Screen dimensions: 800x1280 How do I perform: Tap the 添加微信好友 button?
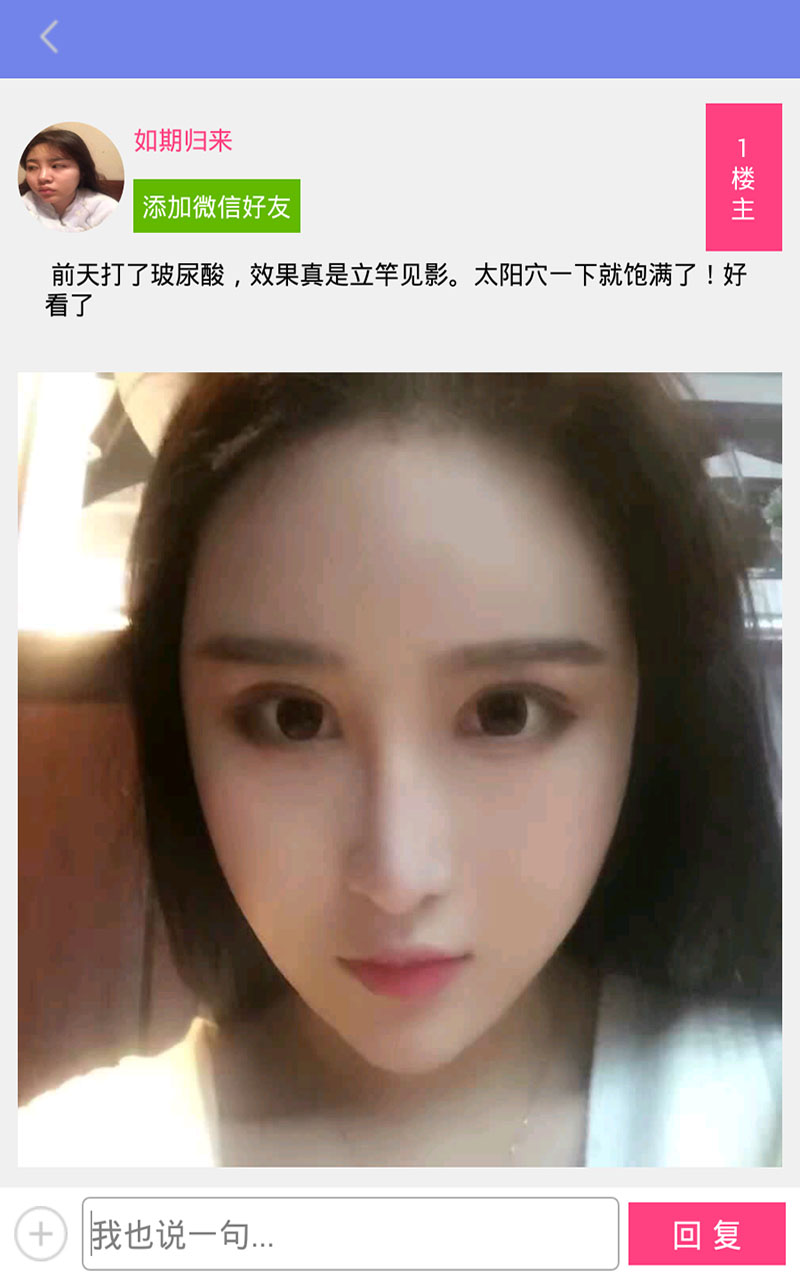click(x=217, y=206)
